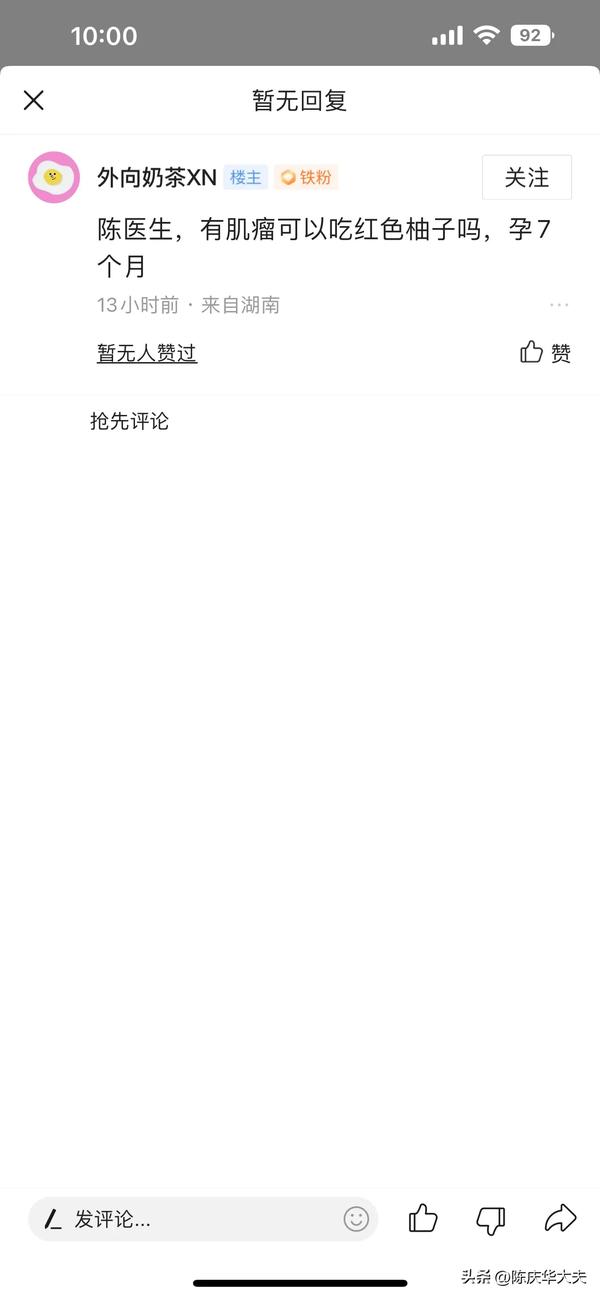Open the three-dot menu on the comment

559,305
